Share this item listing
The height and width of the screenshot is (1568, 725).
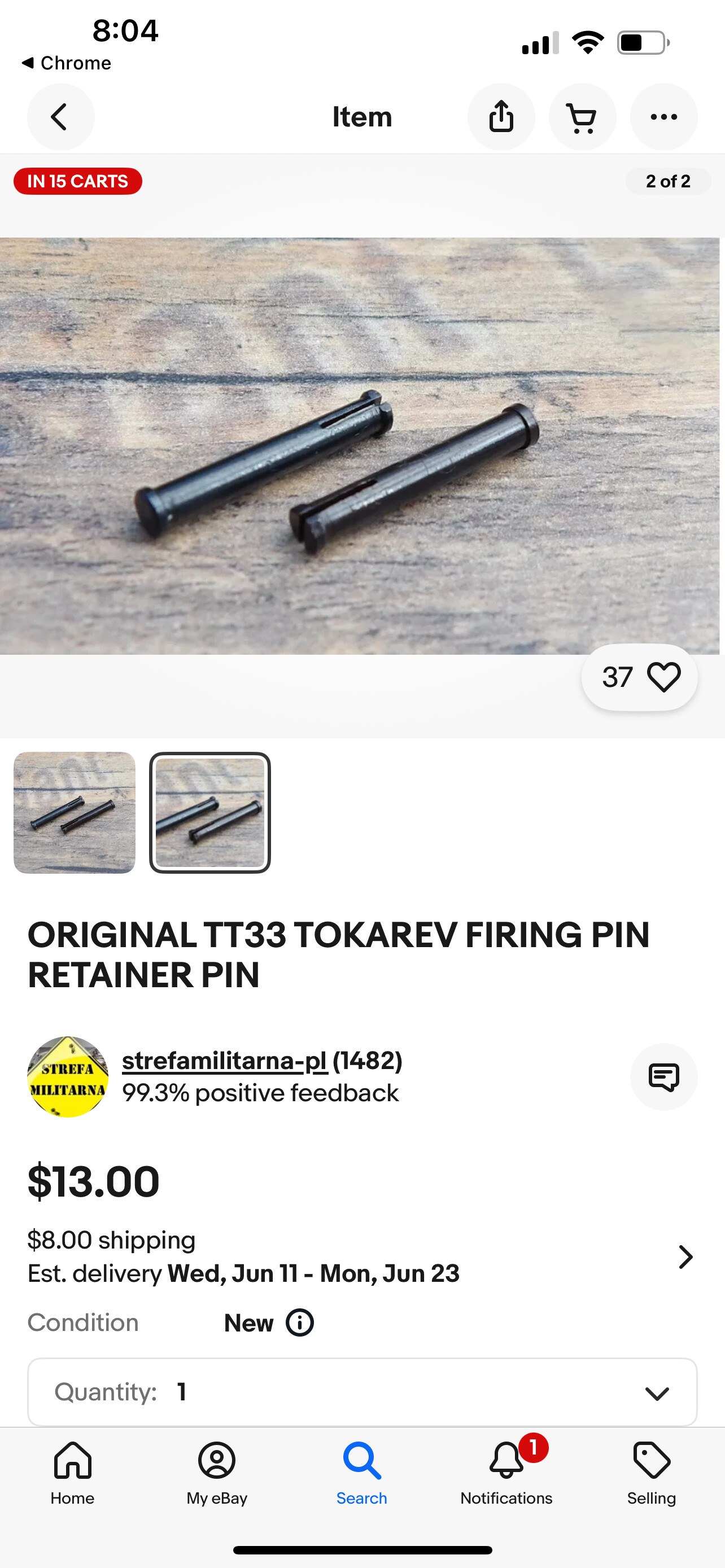[501, 117]
